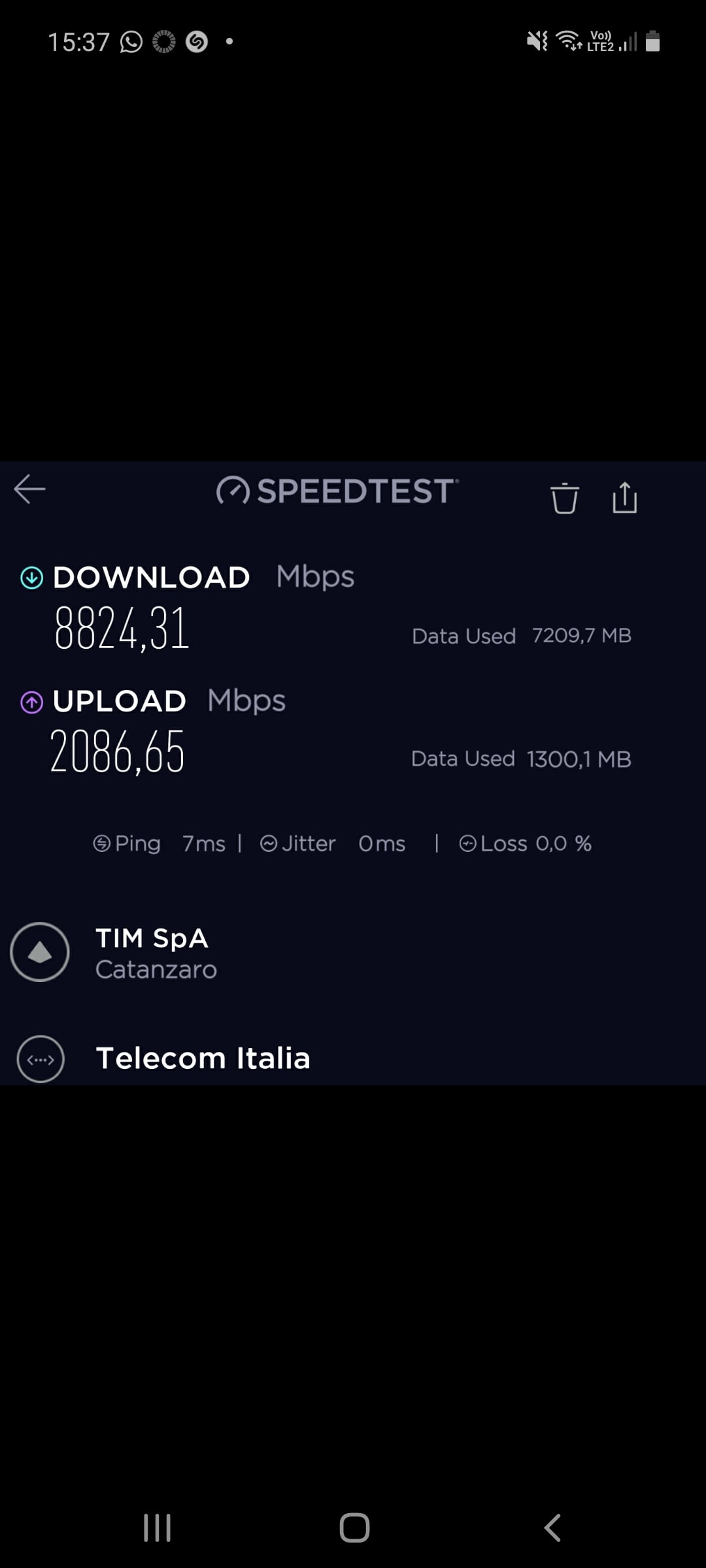
Task: Open recent apps from the navigation bar
Action: pos(157,1527)
